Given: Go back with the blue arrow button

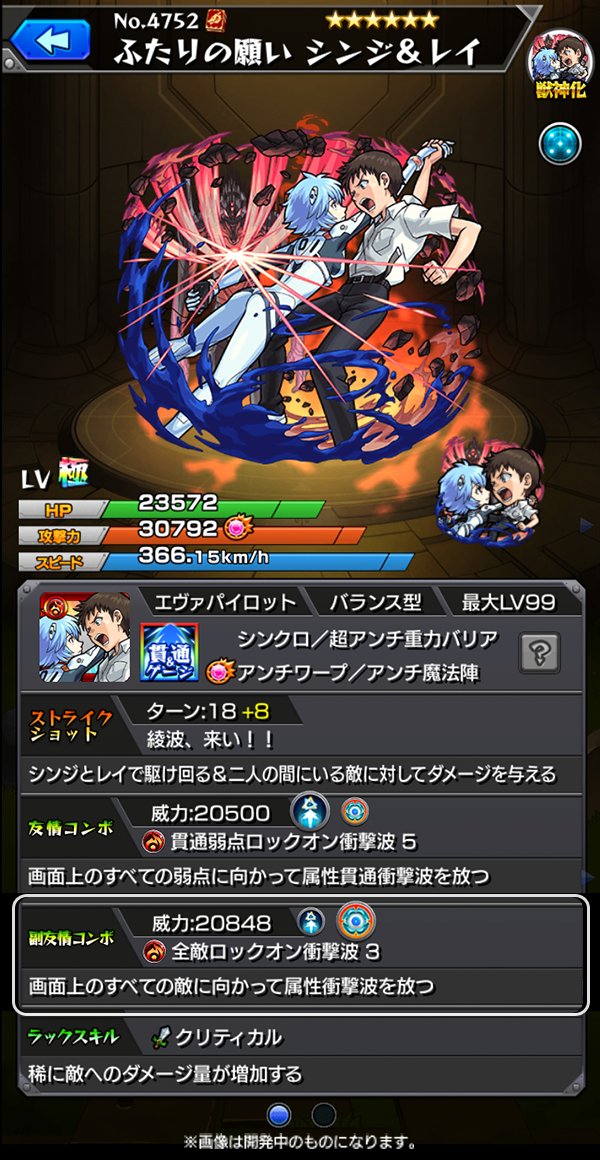Looking at the screenshot, I should [50, 39].
